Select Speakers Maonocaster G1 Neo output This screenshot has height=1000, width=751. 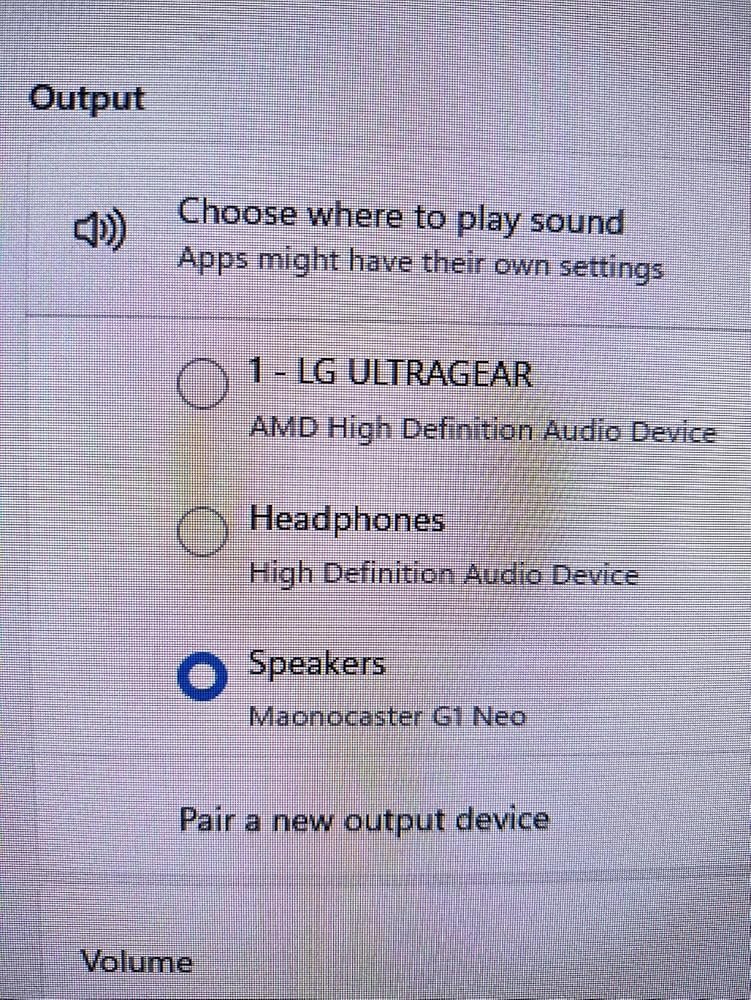point(201,678)
